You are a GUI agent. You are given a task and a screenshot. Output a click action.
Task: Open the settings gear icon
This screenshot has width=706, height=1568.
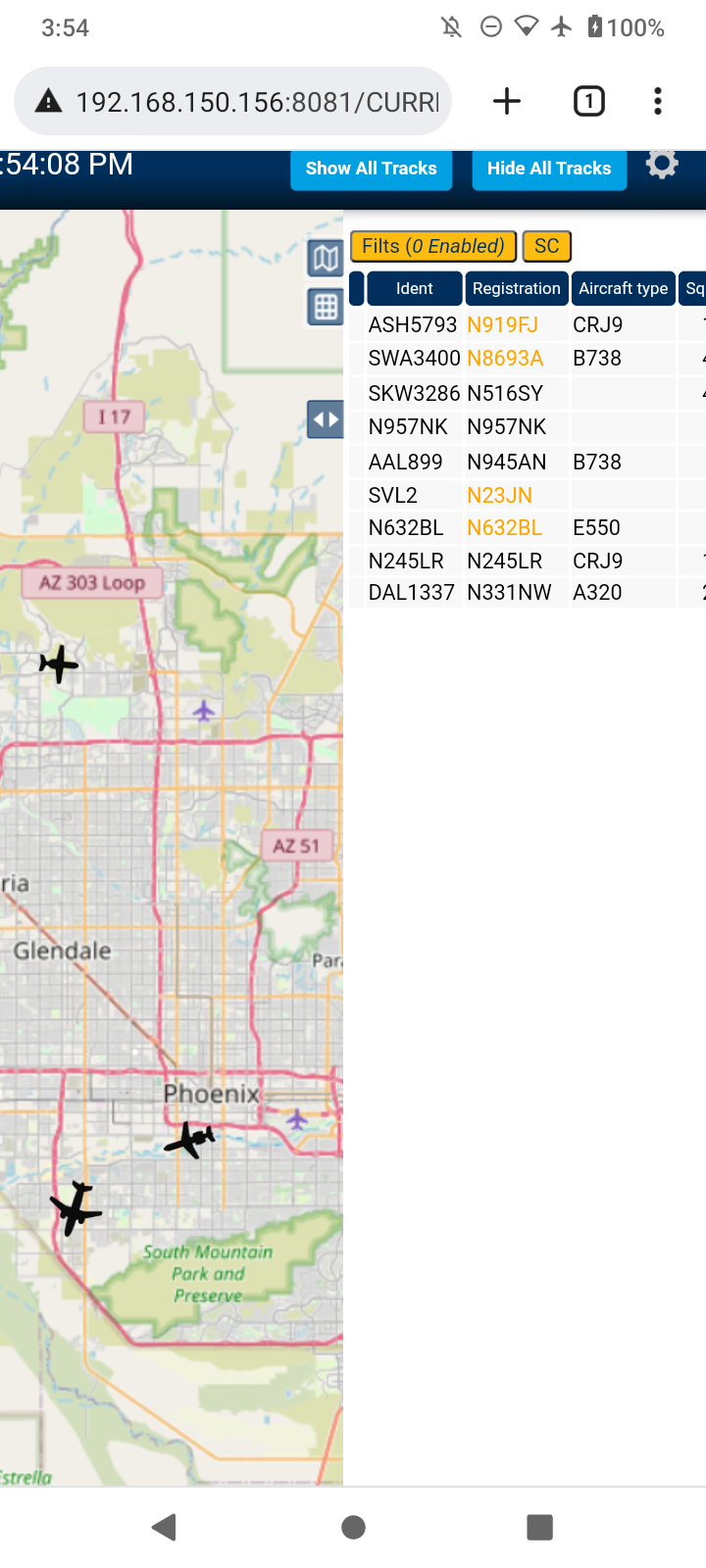662,164
